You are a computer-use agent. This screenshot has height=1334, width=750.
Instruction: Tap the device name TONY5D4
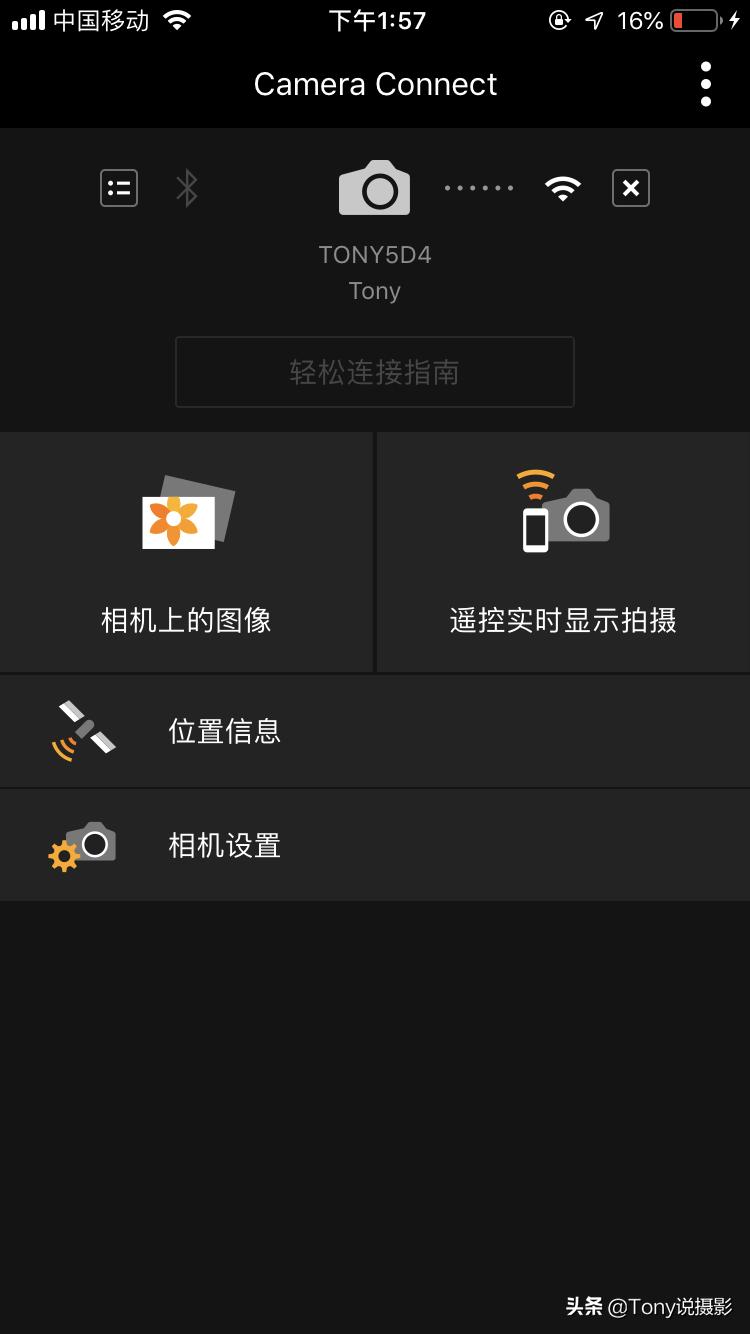(x=374, y=254)
